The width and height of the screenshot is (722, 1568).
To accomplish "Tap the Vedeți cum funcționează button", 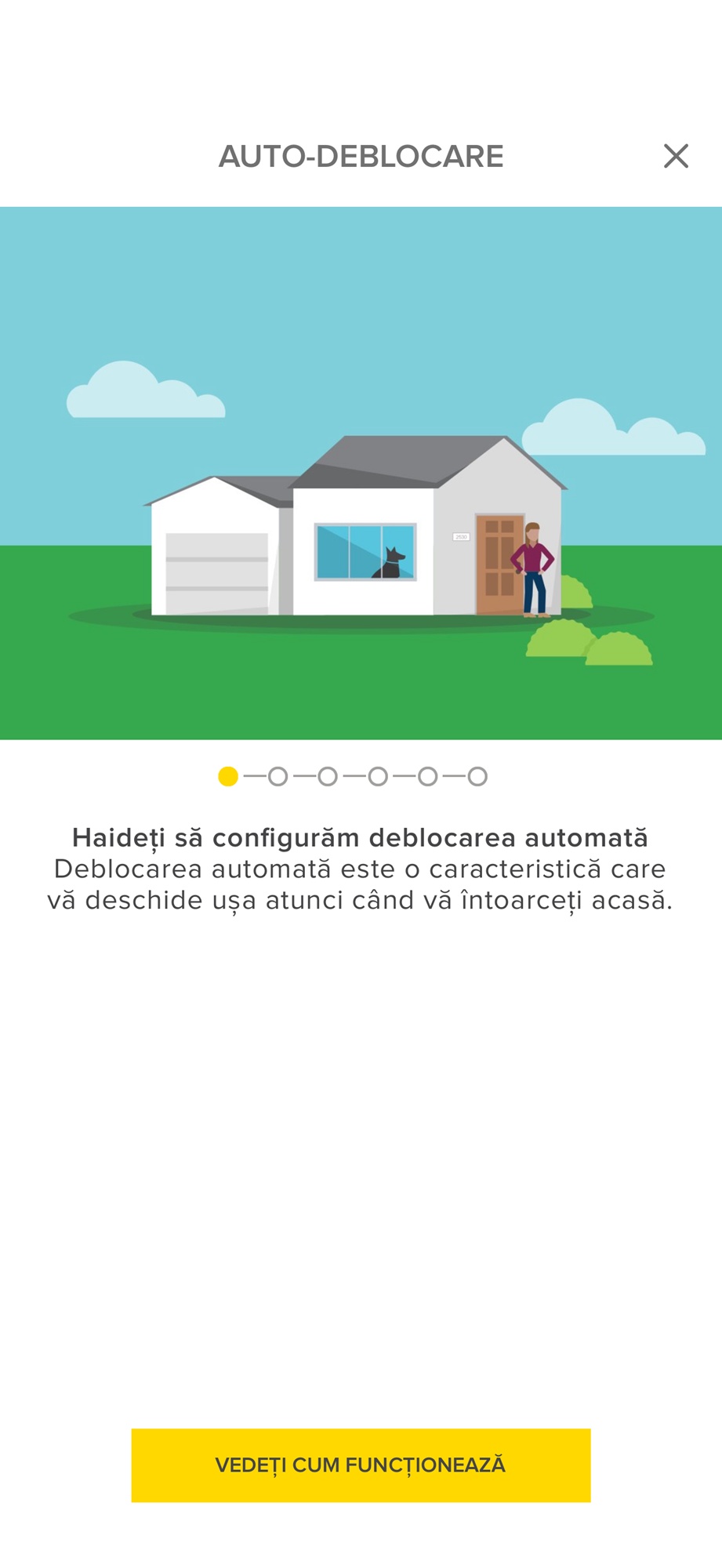I will pyautogui.click(x=361, y=1465).
